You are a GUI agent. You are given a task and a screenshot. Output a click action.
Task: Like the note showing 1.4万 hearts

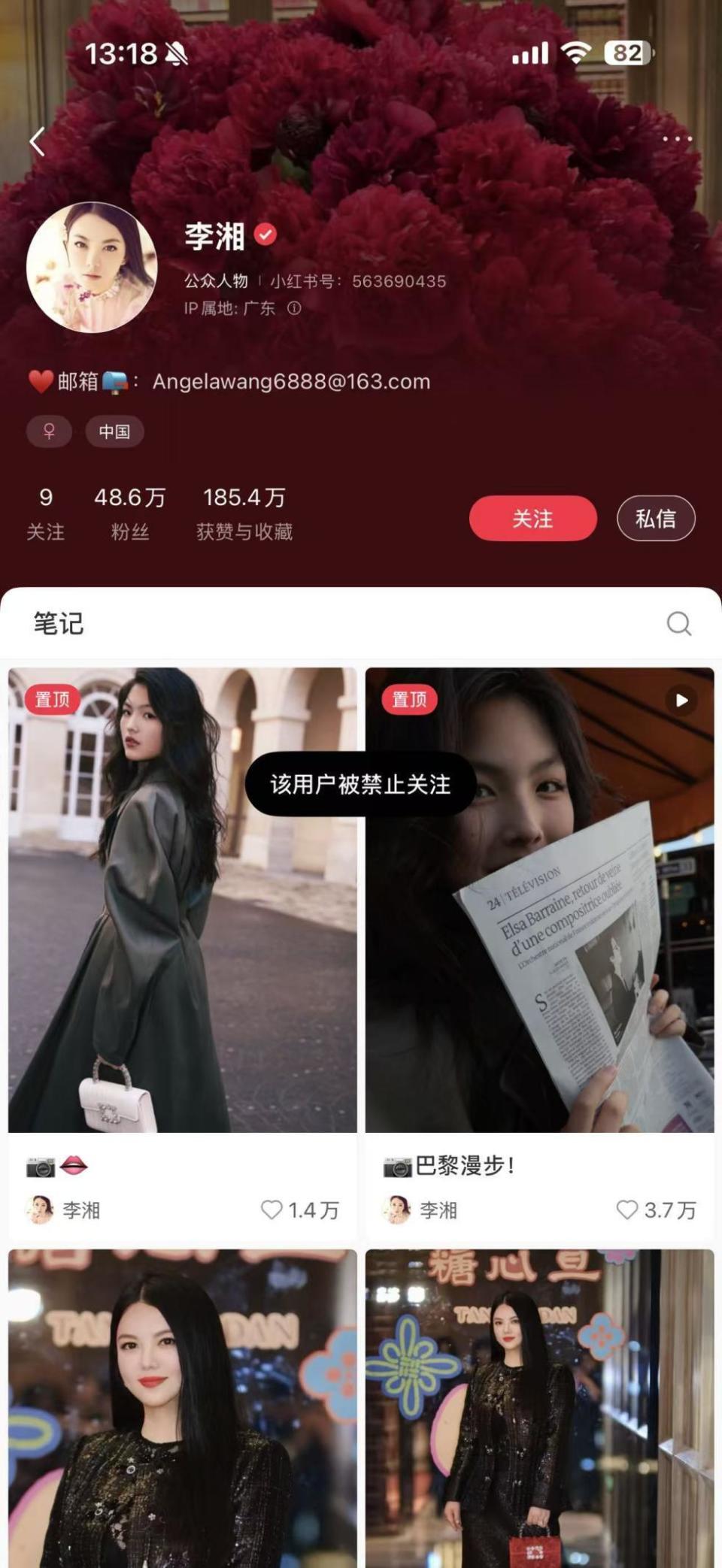pyautogui.click(x=270, y=1210)
